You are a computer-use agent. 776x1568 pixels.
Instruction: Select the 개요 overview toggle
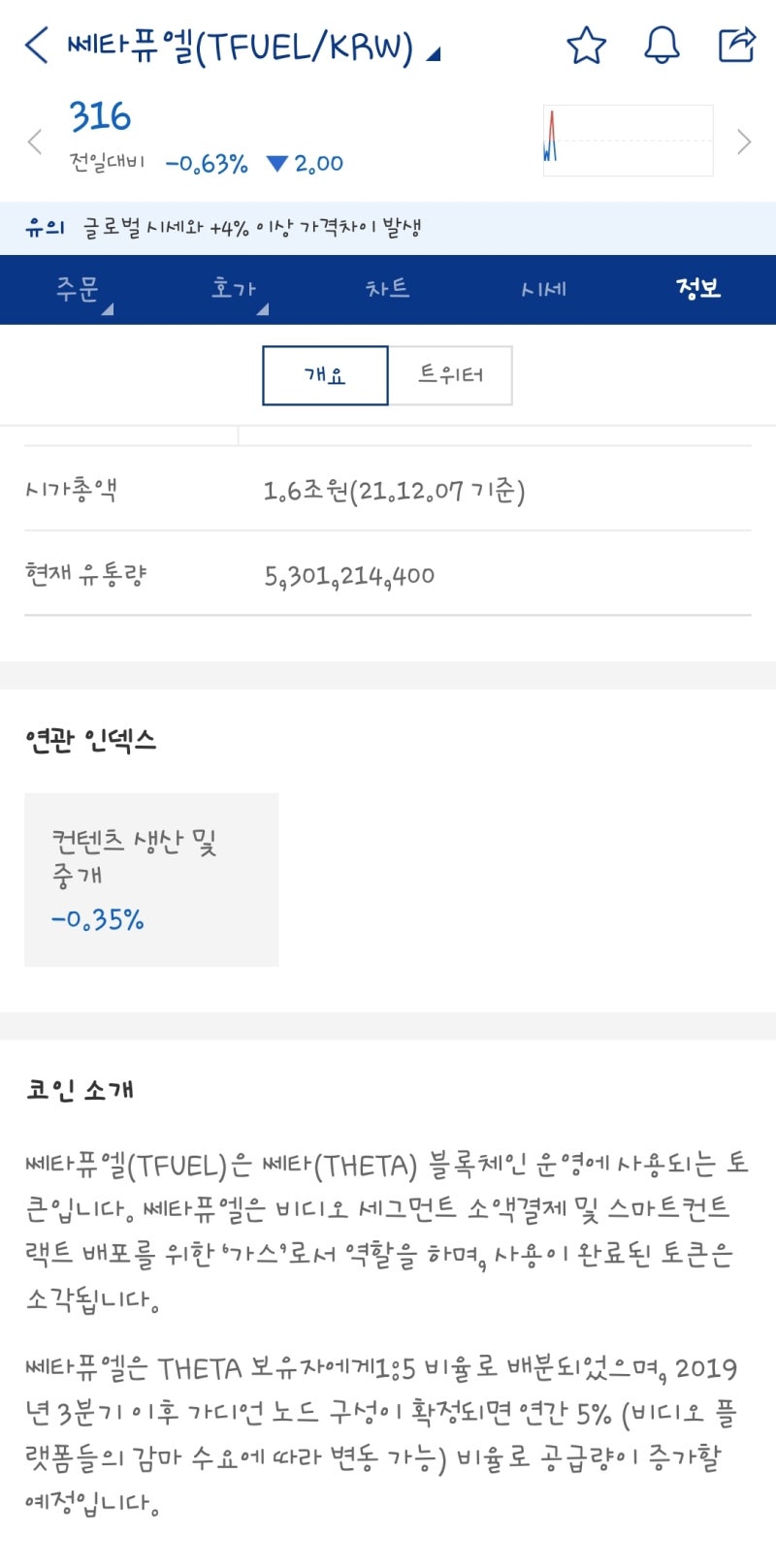coord(324,375)
